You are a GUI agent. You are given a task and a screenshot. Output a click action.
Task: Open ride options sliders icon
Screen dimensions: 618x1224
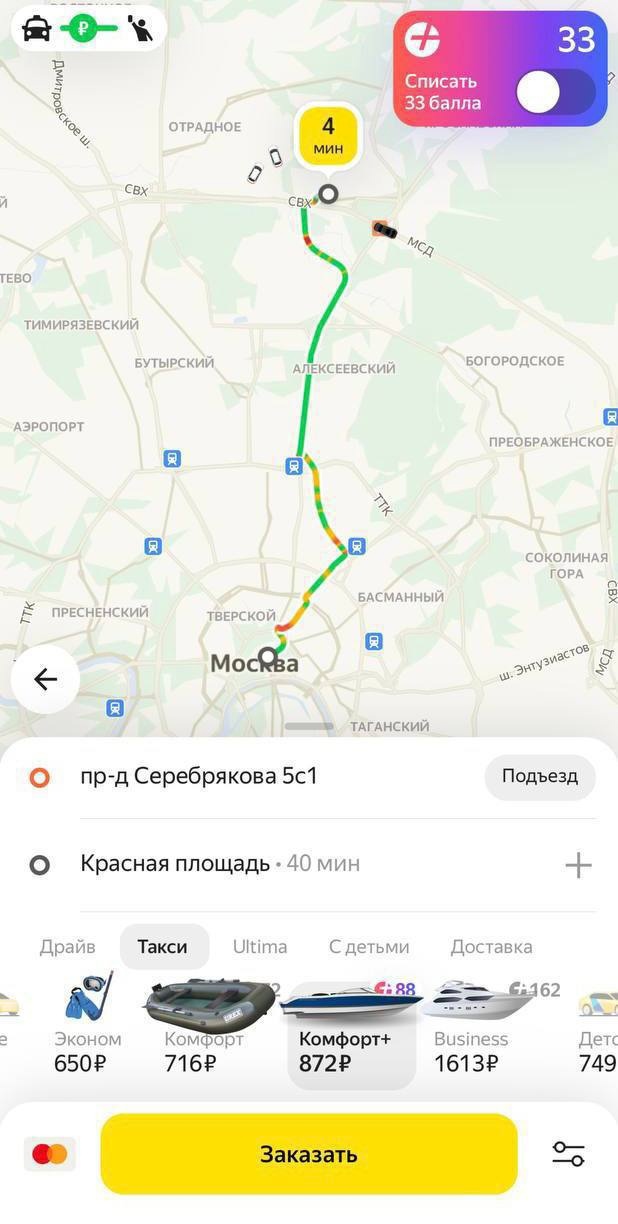click(568, 1155)
